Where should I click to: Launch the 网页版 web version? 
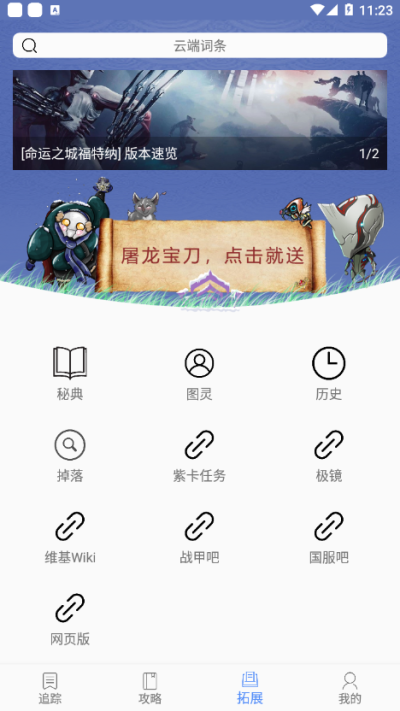[x=70, y=618]
